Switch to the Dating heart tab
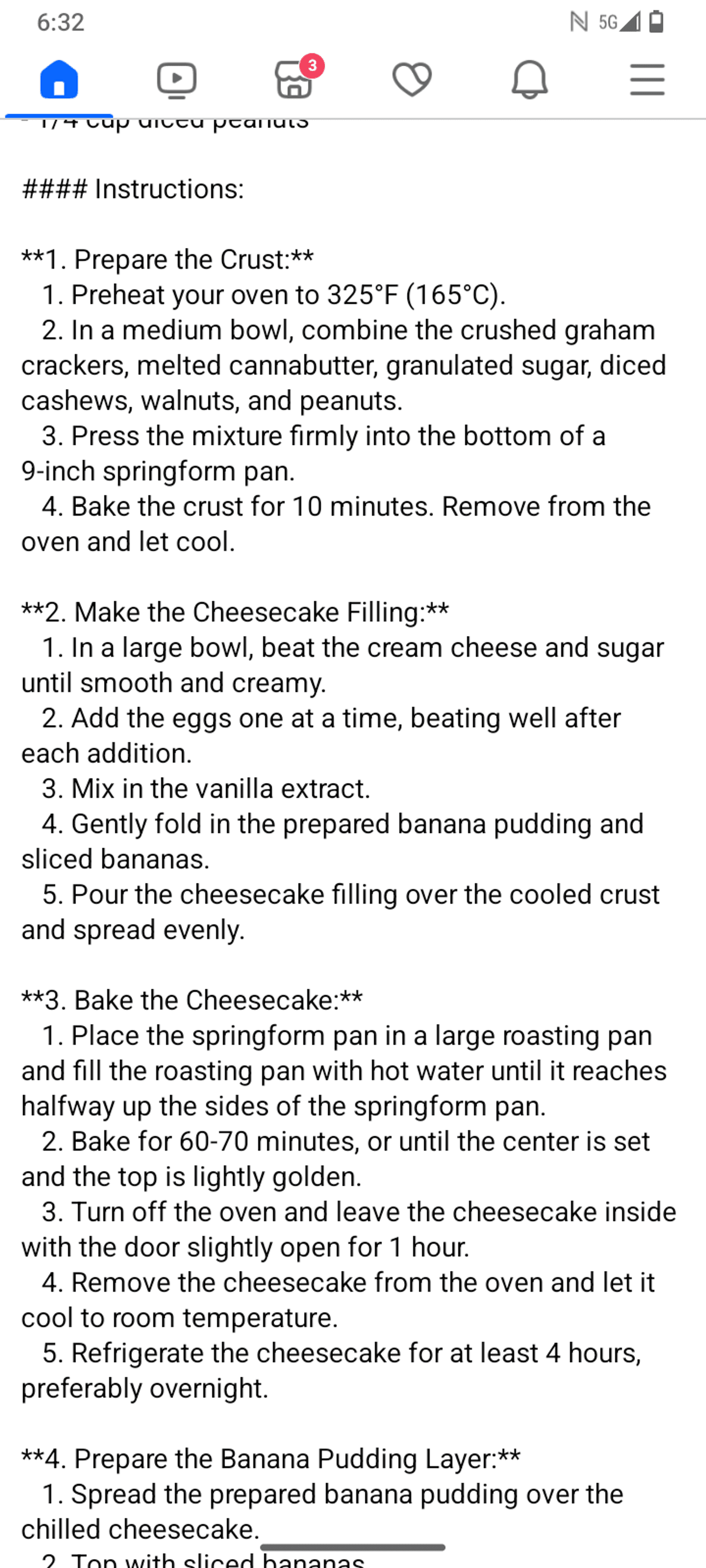This screenshot has height=1568, width=706. [412, 80]
